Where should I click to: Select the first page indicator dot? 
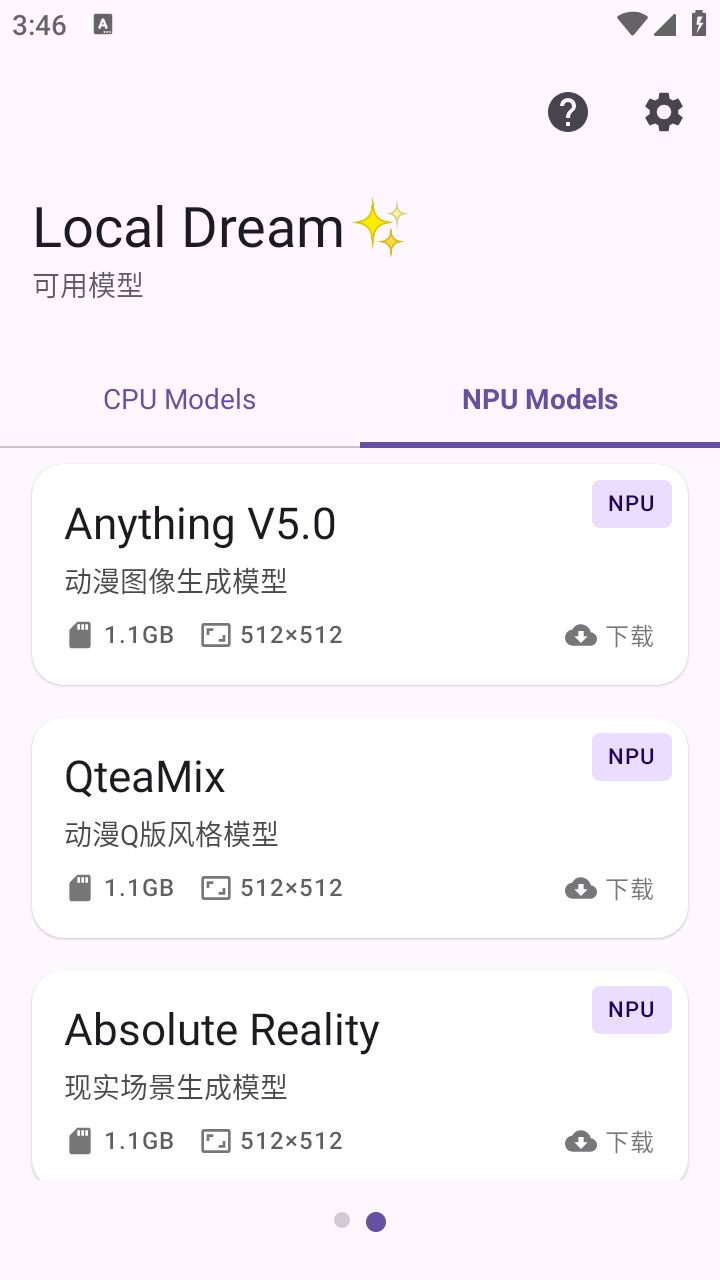(x=342, y=1221)
